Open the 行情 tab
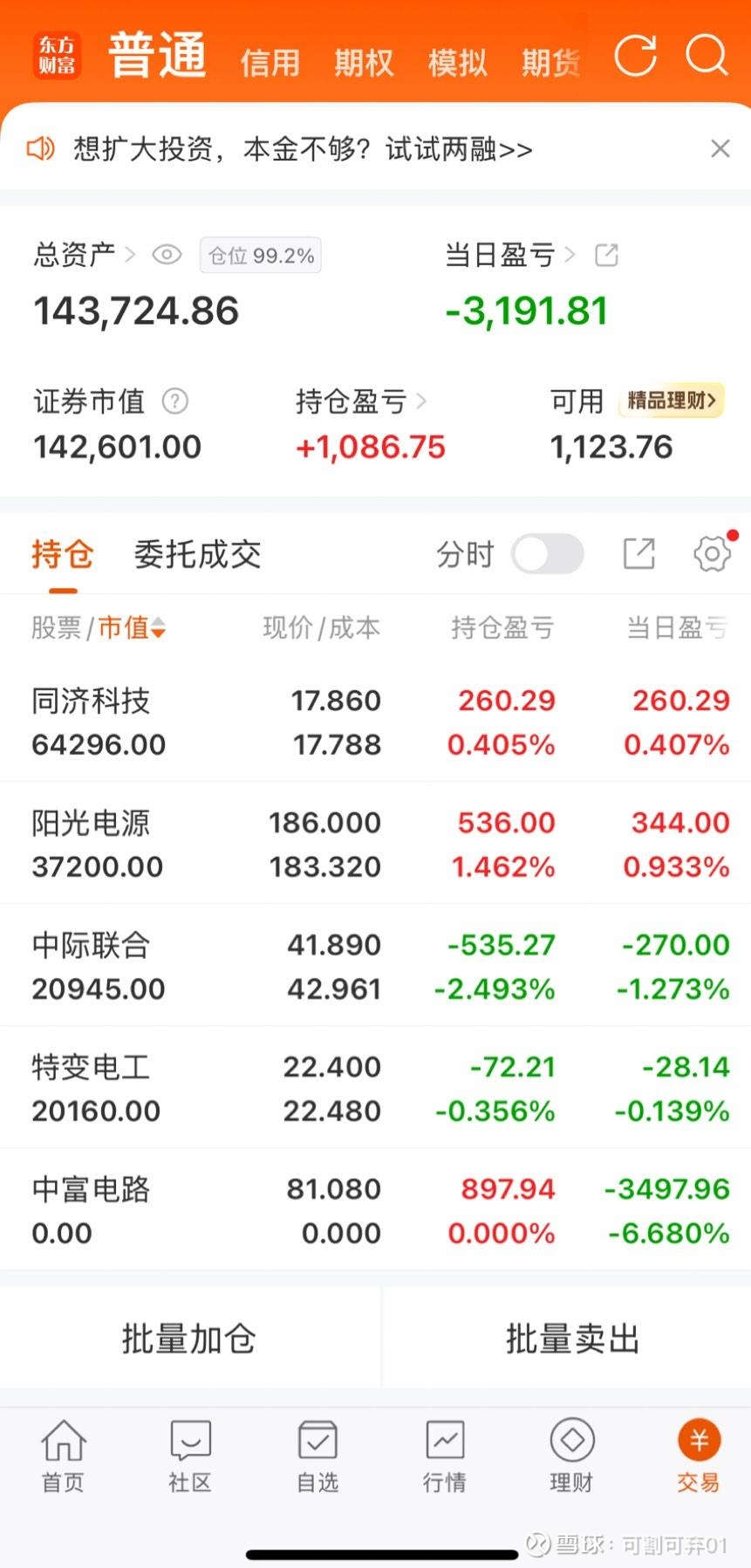 click(445, 1457)
